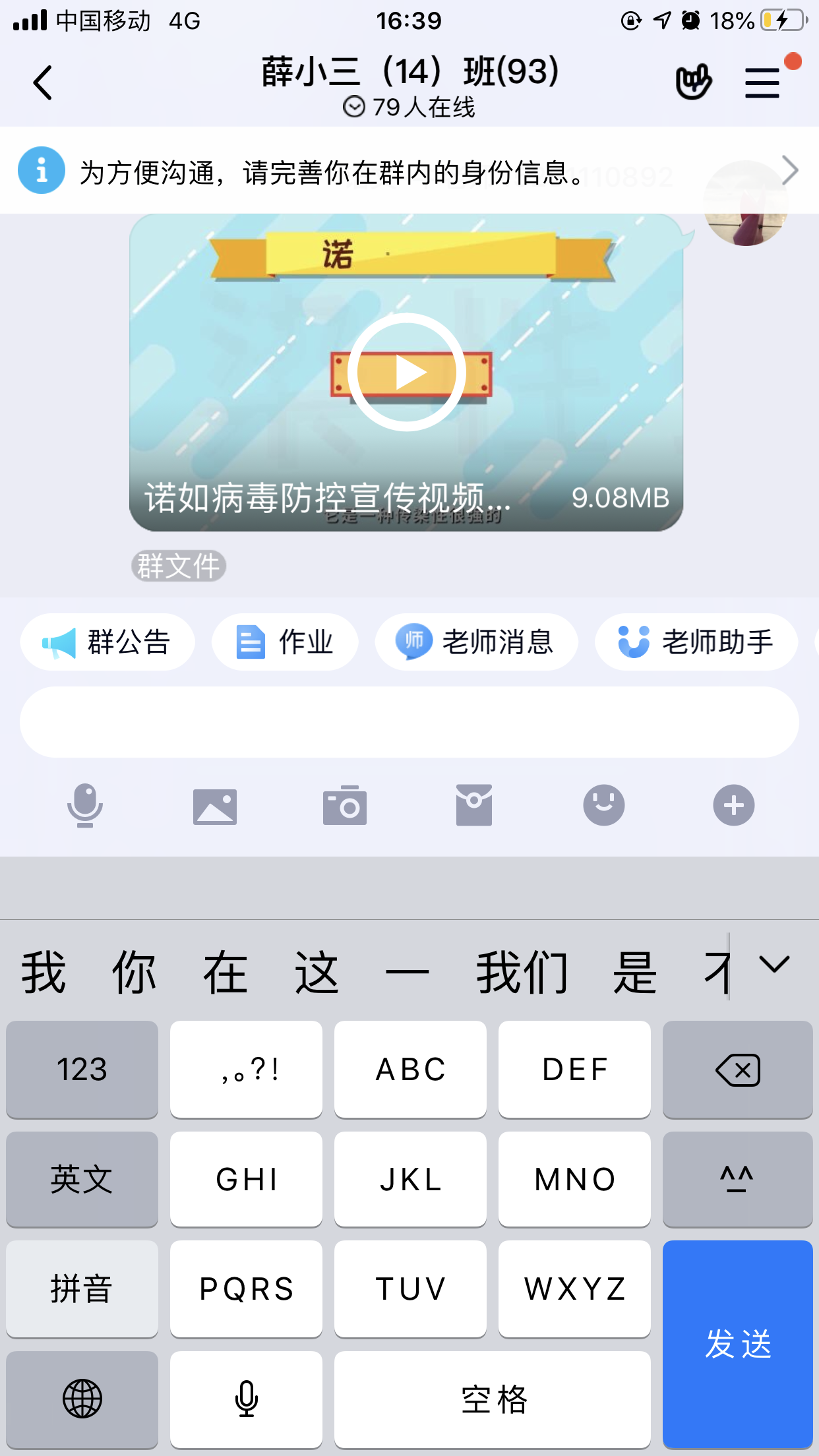Tap the hand gesture icon in header
This screenshot has height=1456, width=819.
pyautogui.click(x=693, y=82)
